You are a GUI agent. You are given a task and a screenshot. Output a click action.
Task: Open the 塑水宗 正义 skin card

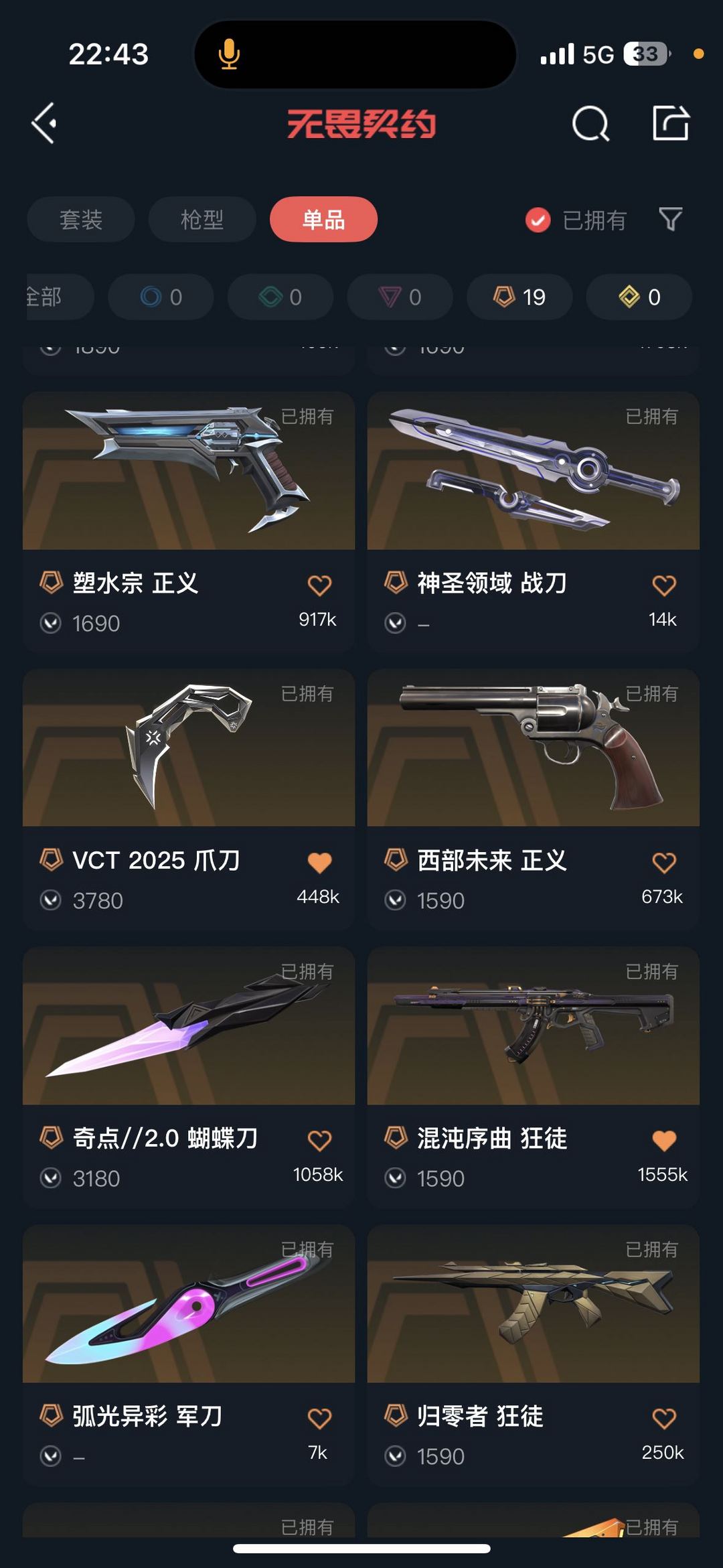click(x=189, y=522)
